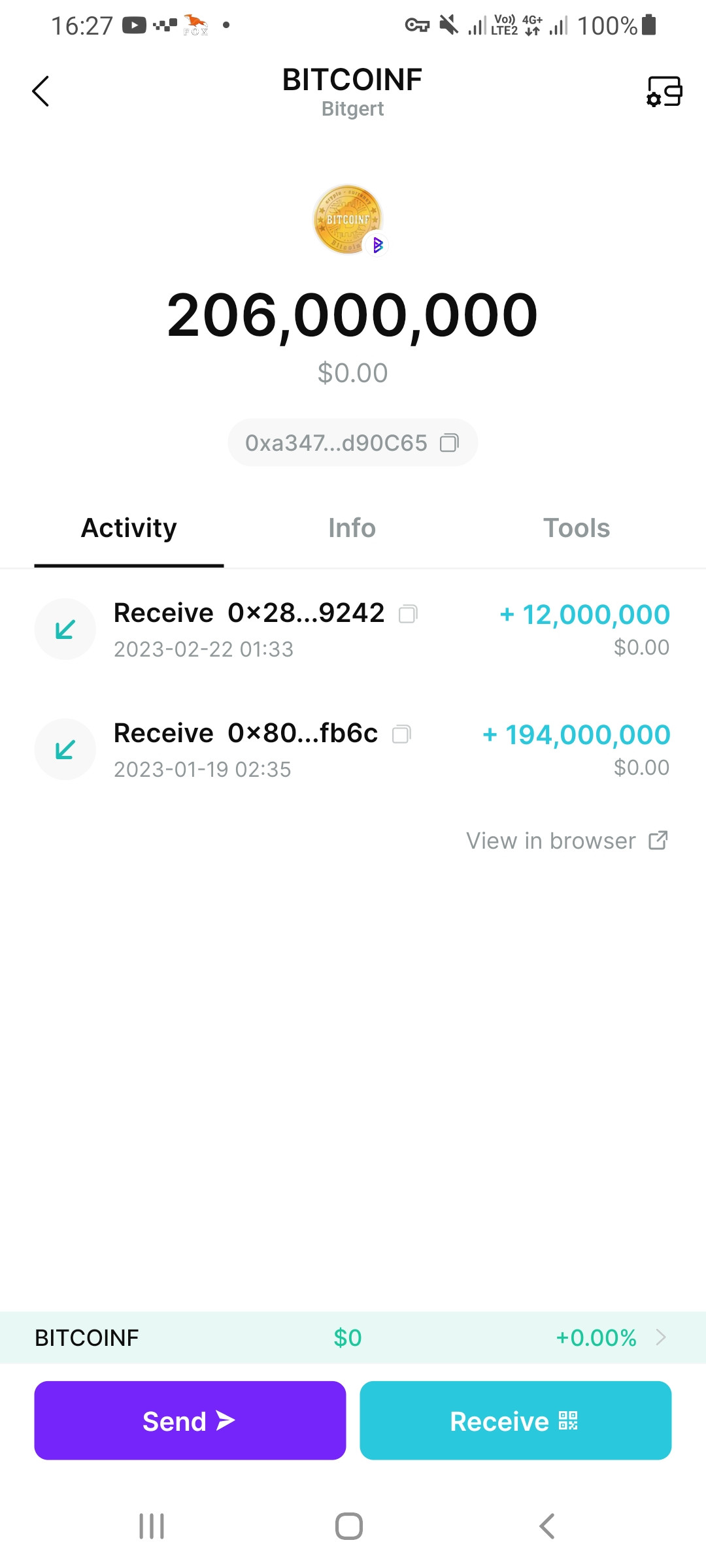Select the Activity tab
The image size is (706, 1568).
pyautogui.click(x=129, y=528)
